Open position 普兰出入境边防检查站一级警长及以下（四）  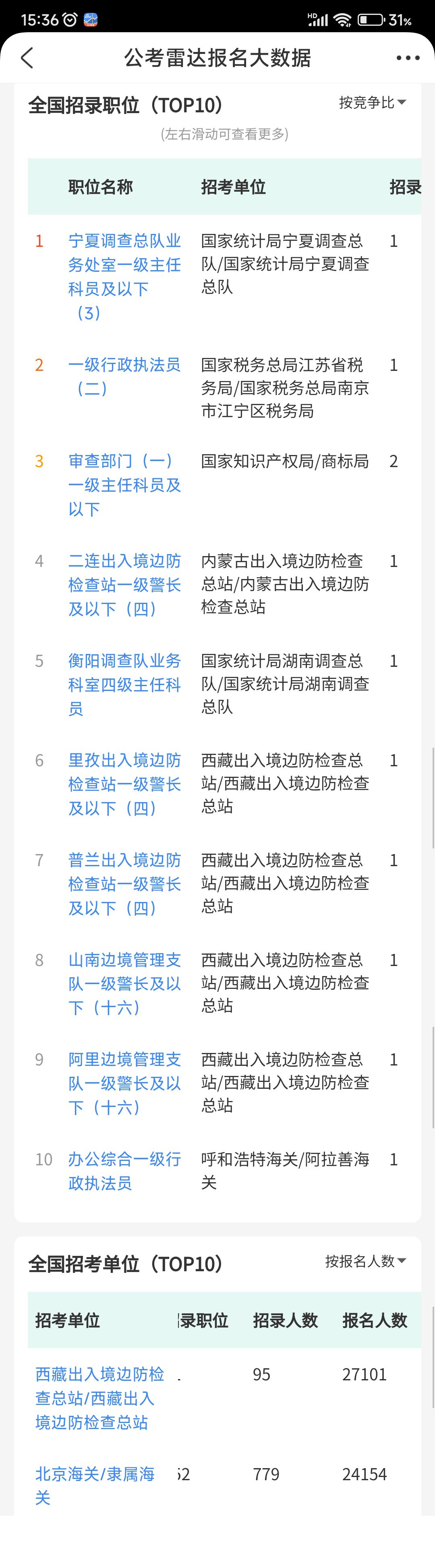[124, 884]
